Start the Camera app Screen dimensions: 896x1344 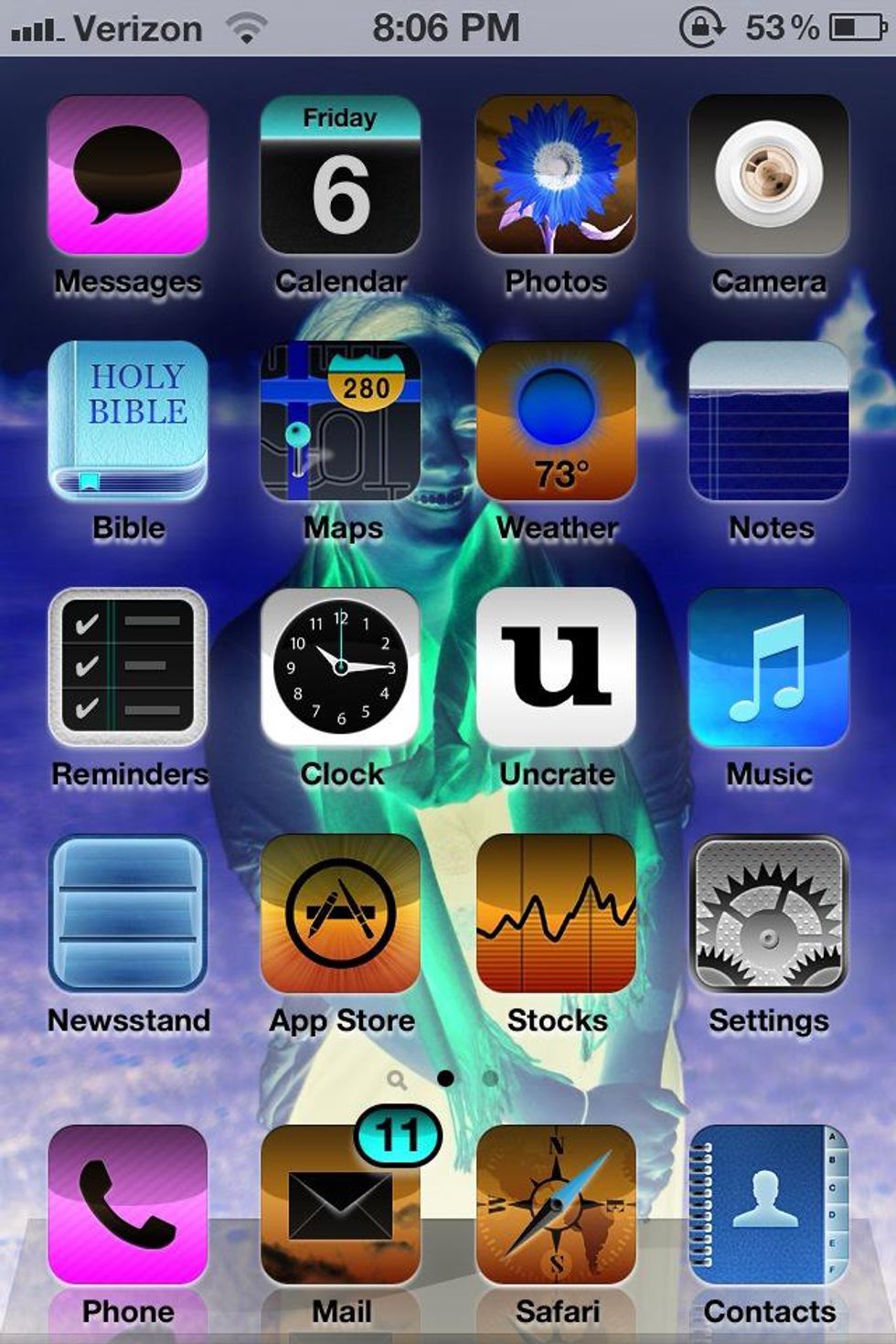coord(769,175)
